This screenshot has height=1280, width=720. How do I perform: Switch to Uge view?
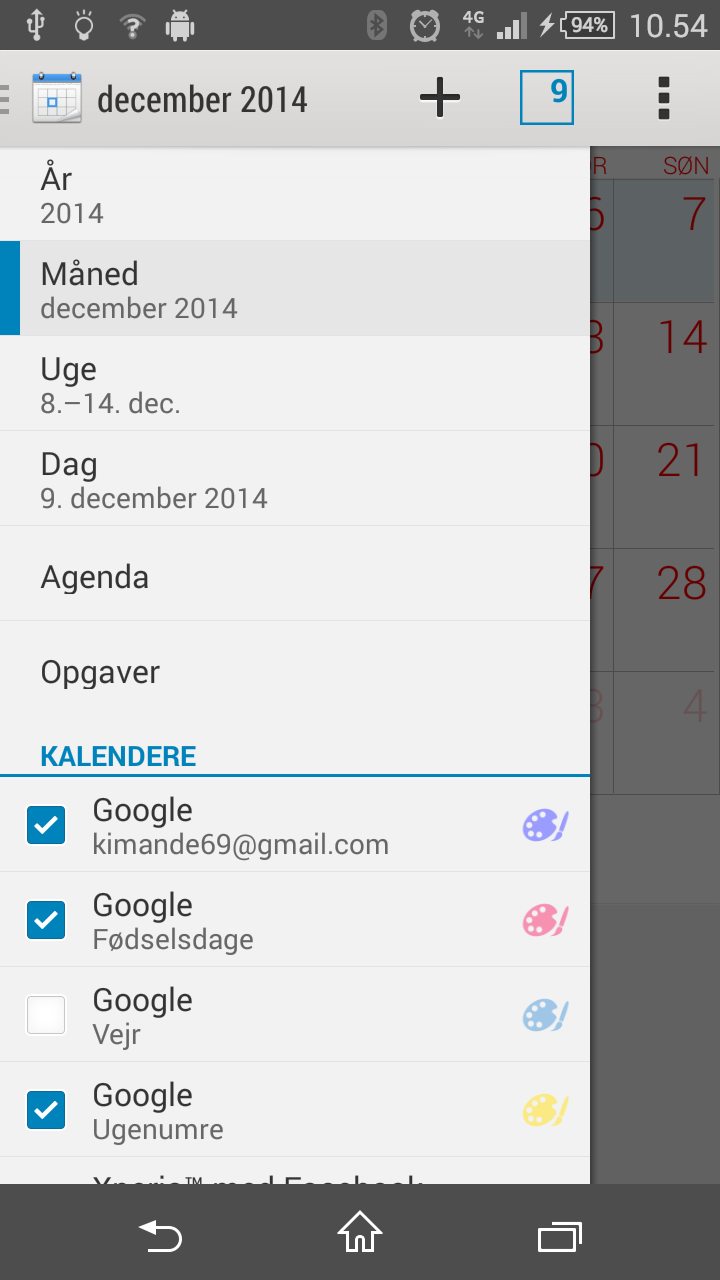[294, 383]
